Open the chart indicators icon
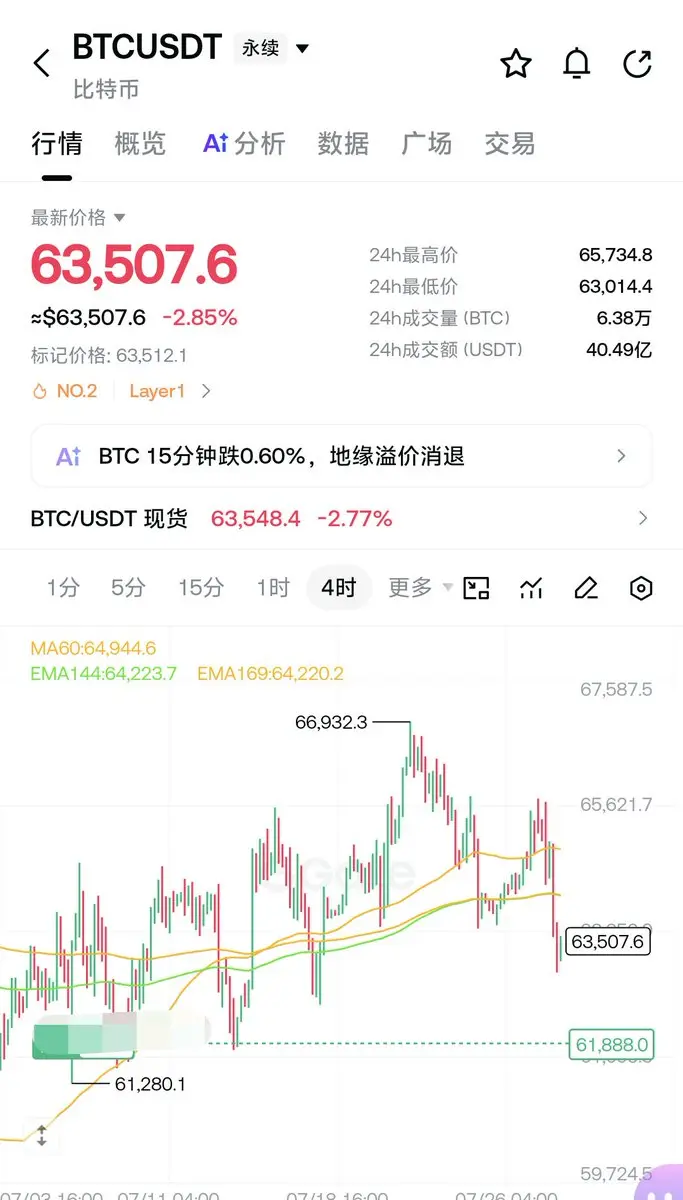 click(x=531, y=589)
